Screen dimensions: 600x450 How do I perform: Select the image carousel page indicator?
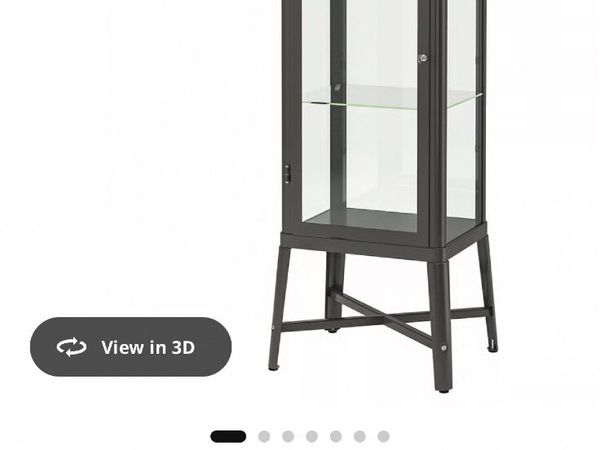(x=299, y=436)
